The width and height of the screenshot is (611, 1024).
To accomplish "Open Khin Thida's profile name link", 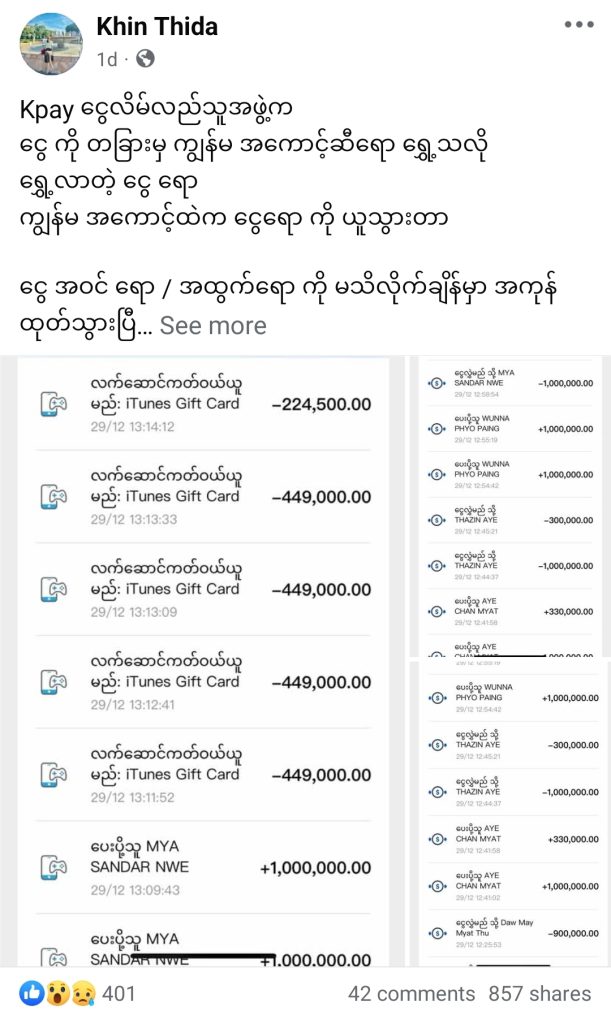I will 157,27.
